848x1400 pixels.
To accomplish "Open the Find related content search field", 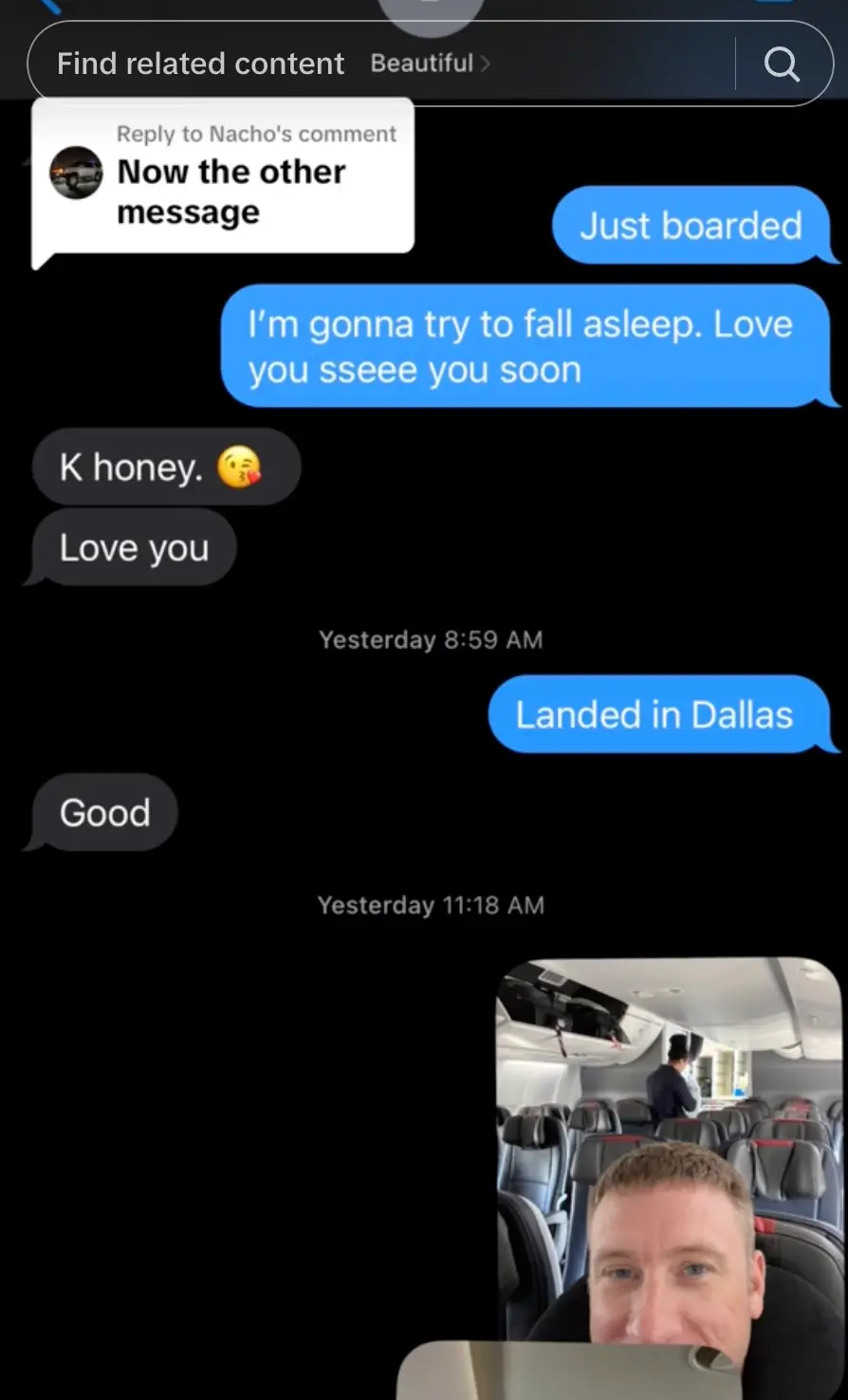I will pos(200,63).
